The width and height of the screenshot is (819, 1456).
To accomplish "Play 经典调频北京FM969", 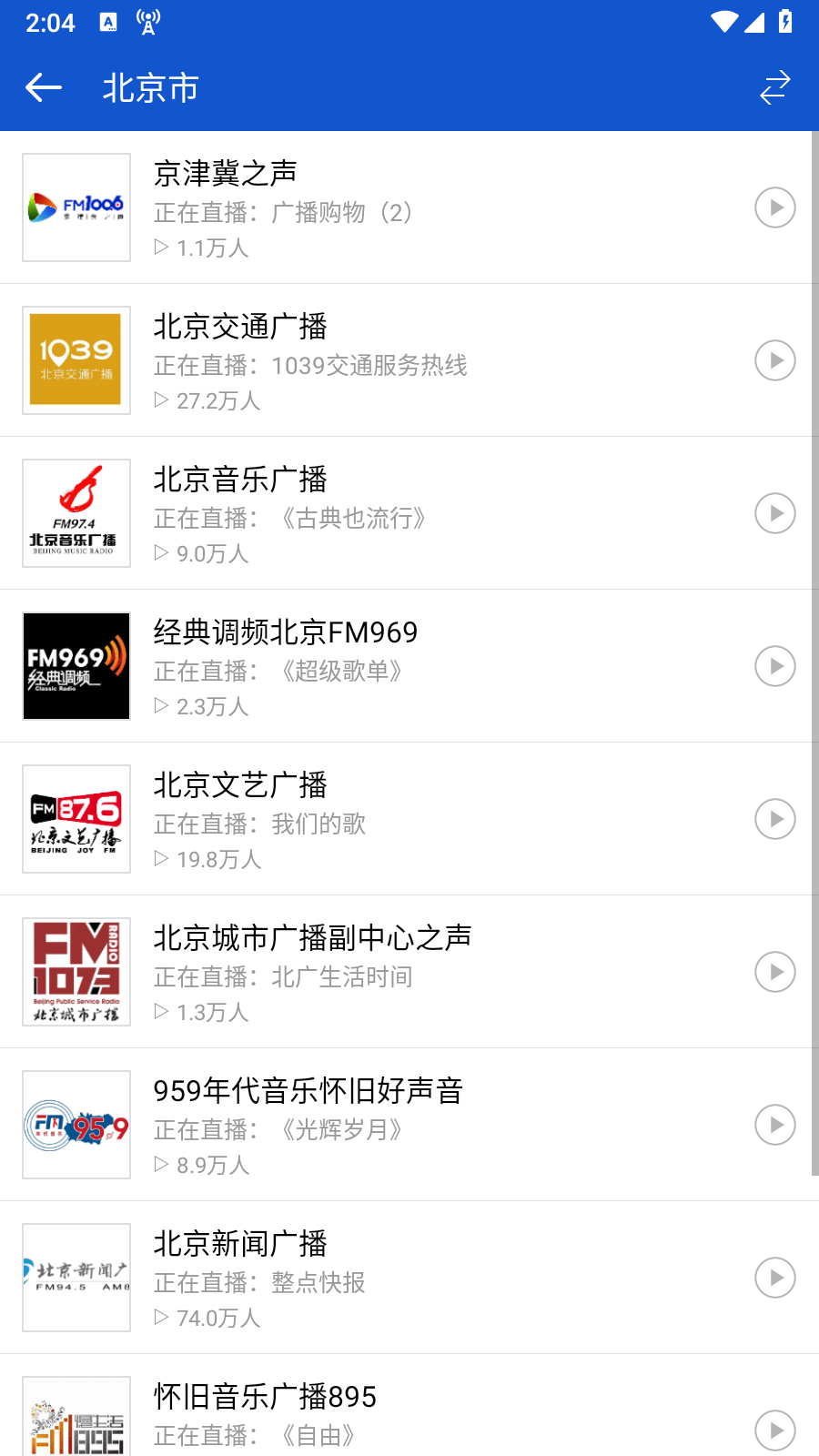I will coord(774,666).
